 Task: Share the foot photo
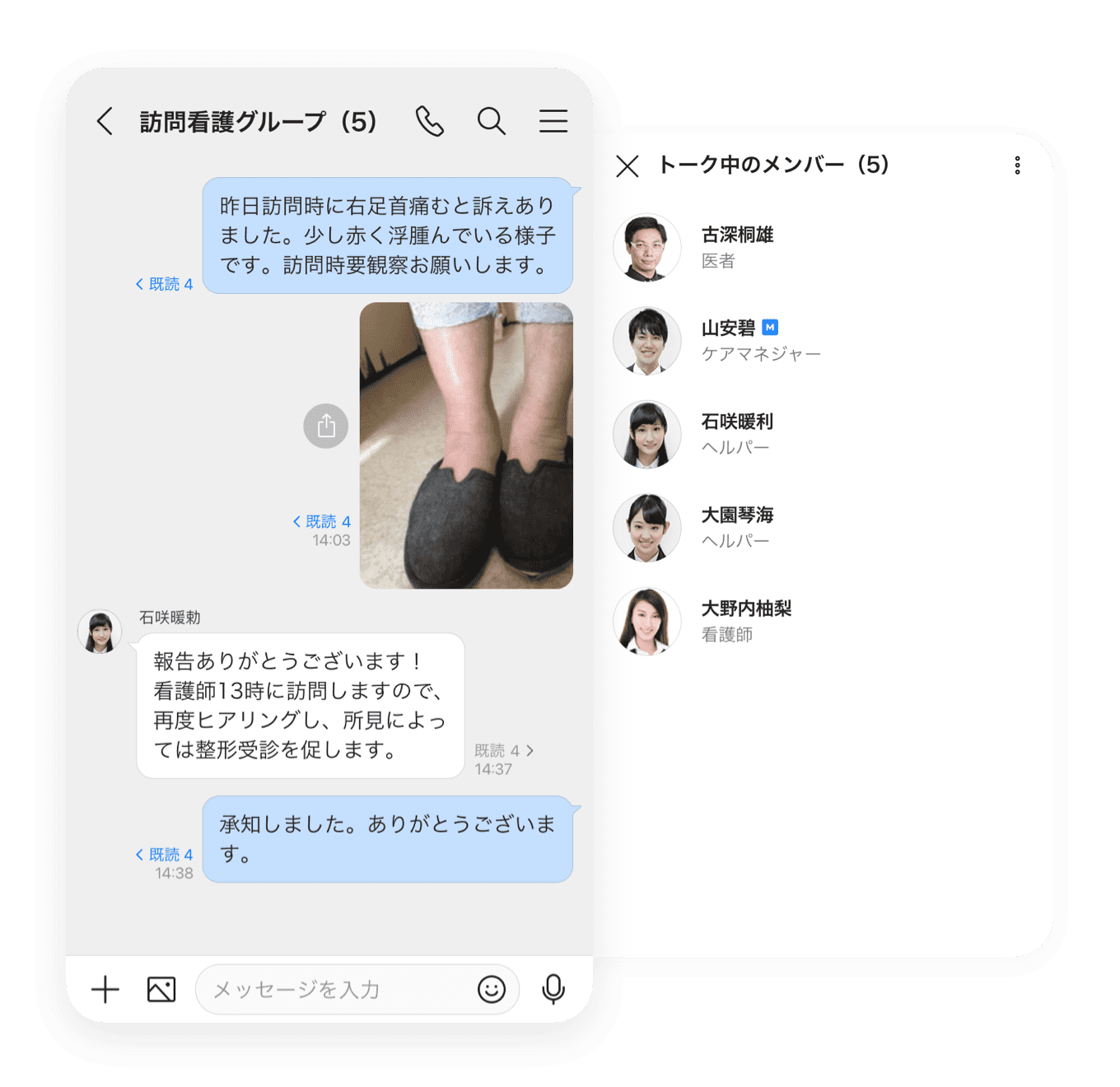click(x=326, y=426)
